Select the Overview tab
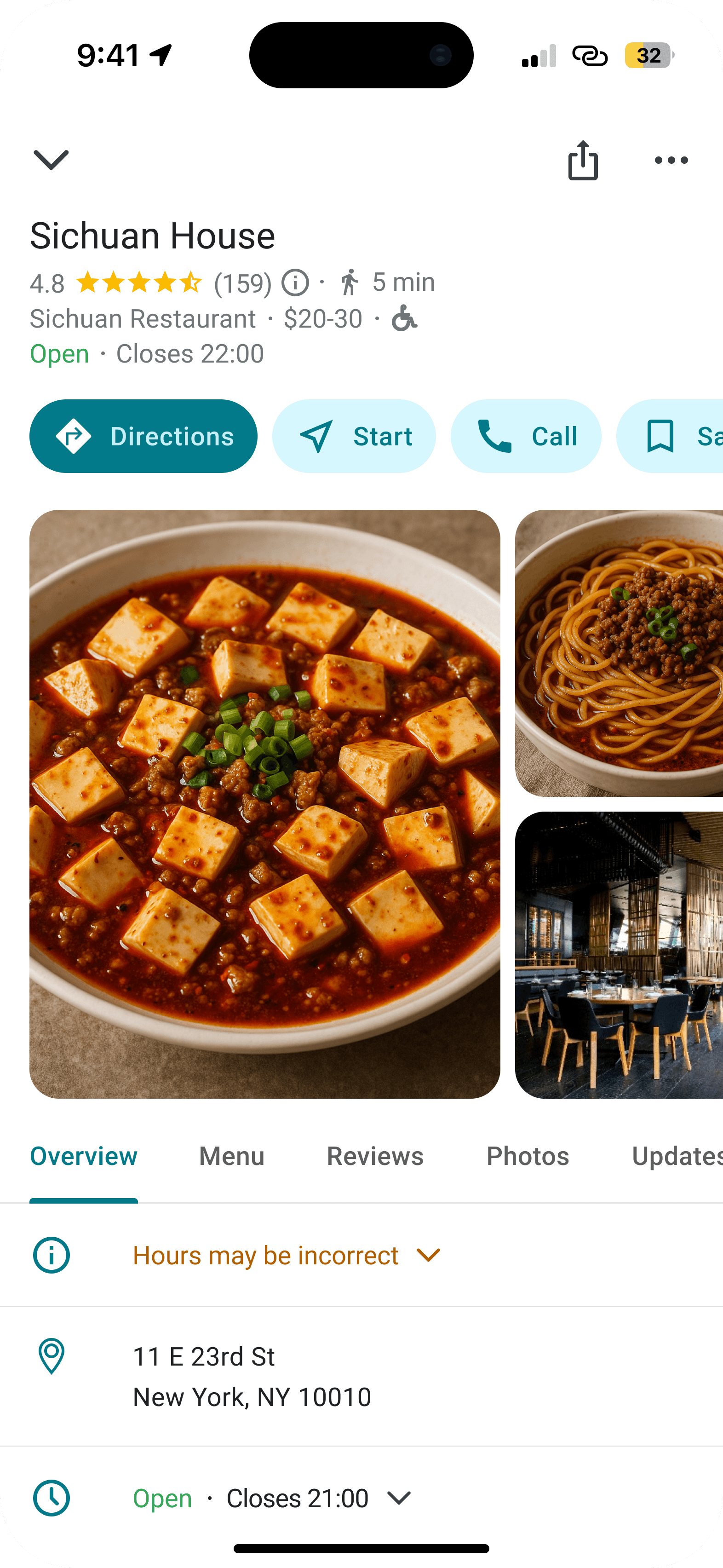The image size is (723, 1568). pos(84,1156)
